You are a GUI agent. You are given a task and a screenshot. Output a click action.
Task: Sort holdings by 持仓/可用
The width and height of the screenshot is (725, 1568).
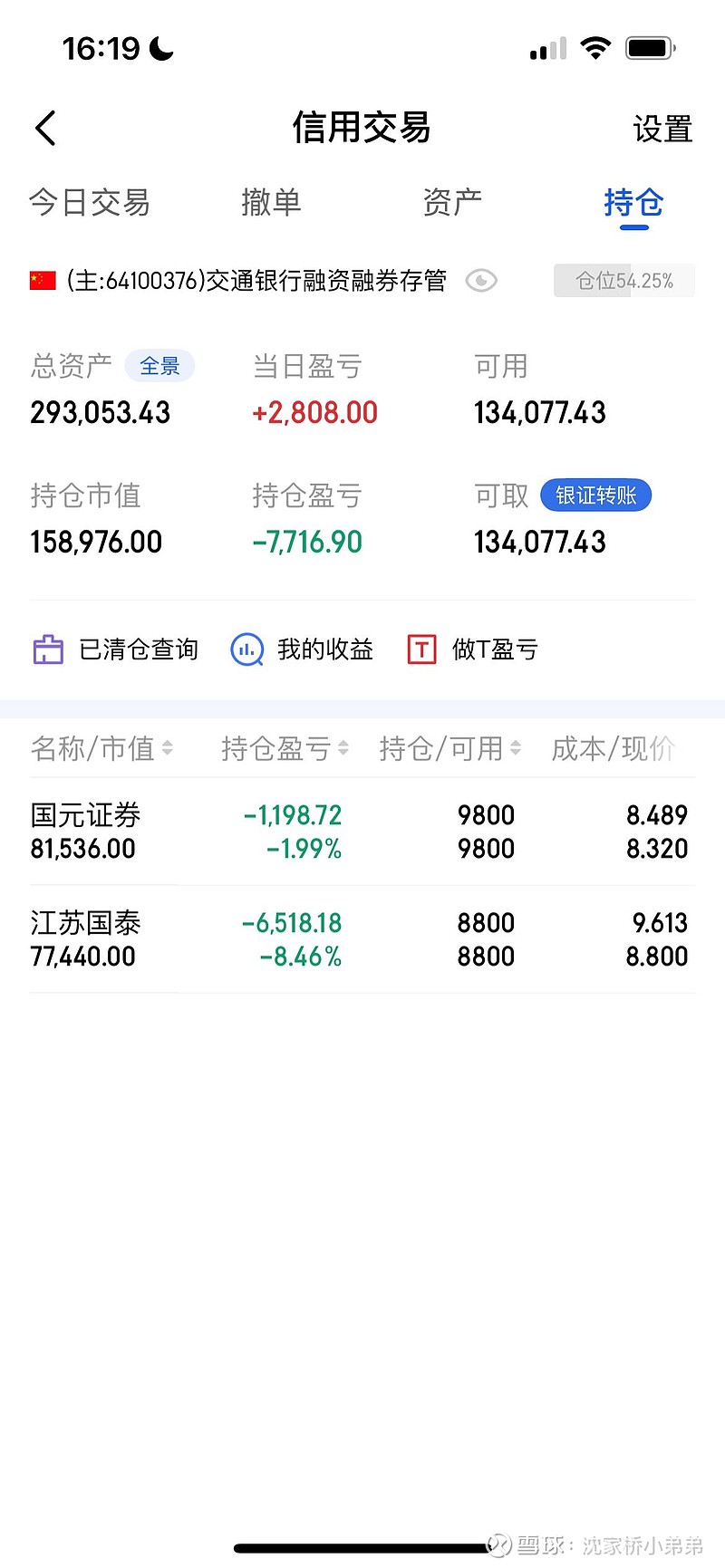[449, 748]
